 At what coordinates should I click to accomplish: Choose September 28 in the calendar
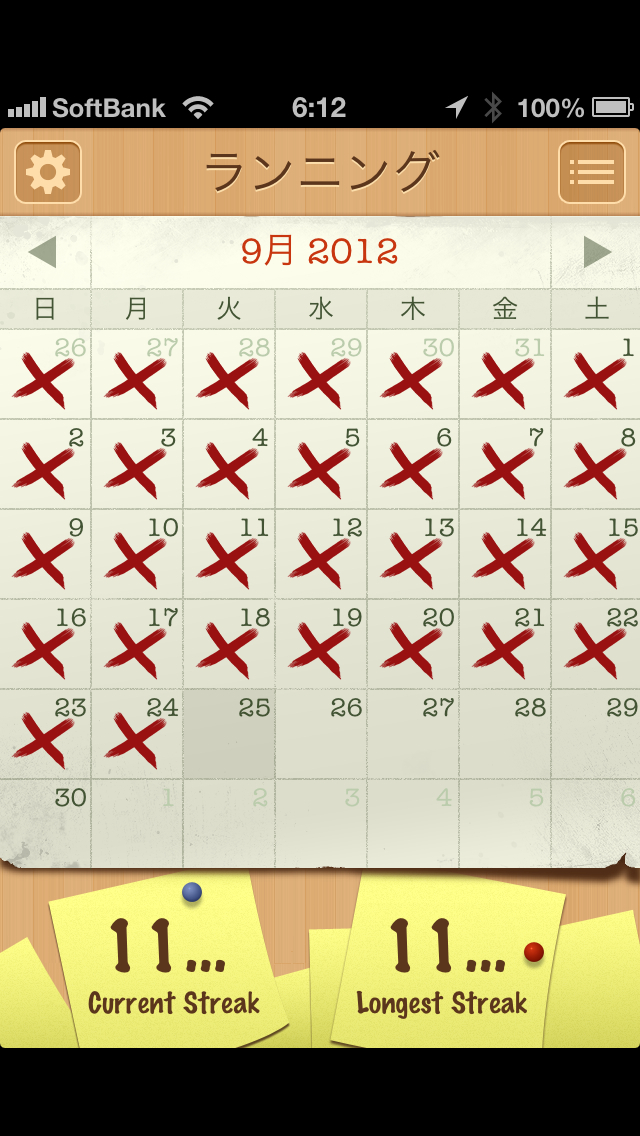tap(505, 735)
